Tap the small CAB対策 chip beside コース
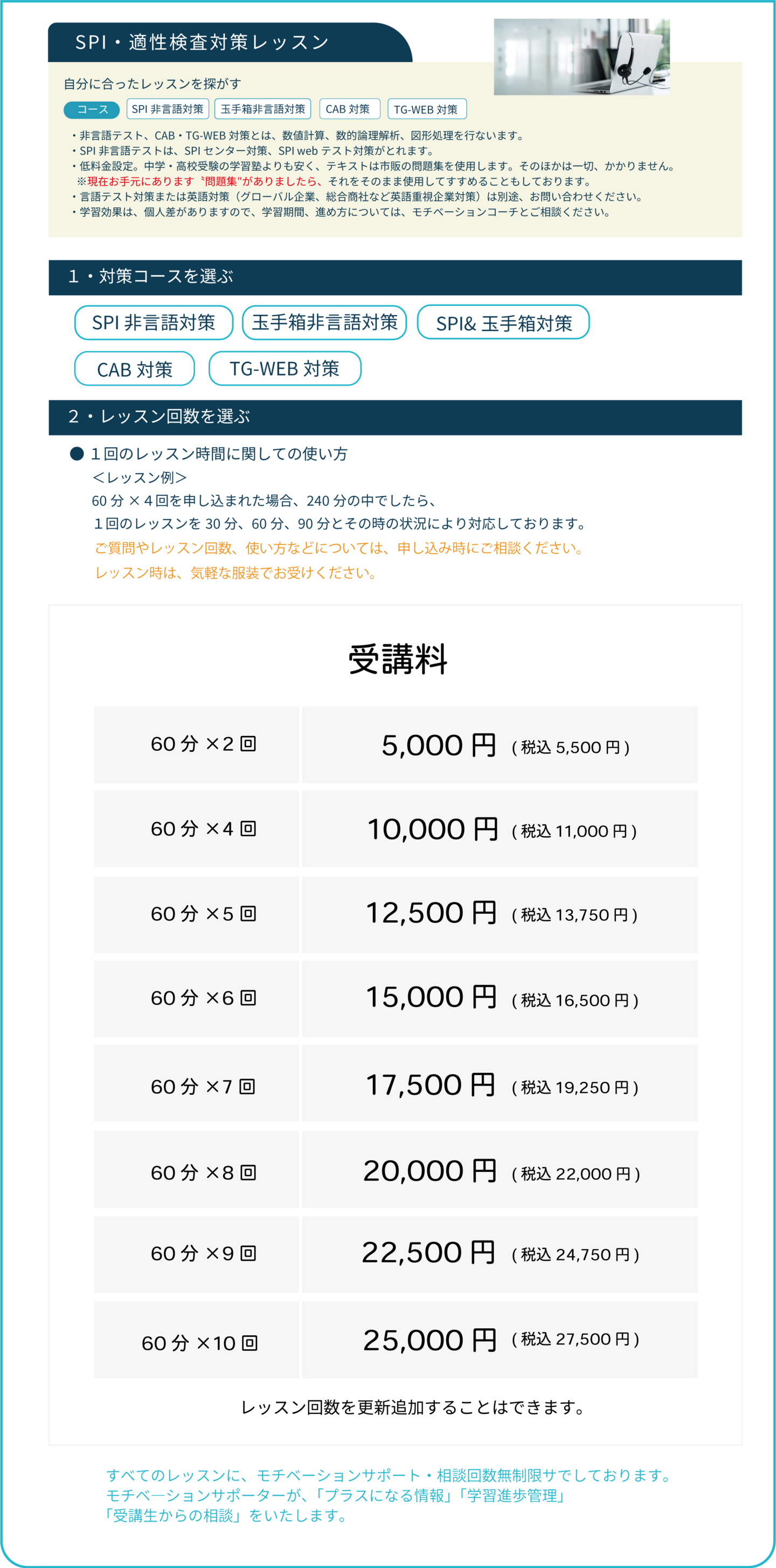The image size is (776, 1568). tap(349, 109)
